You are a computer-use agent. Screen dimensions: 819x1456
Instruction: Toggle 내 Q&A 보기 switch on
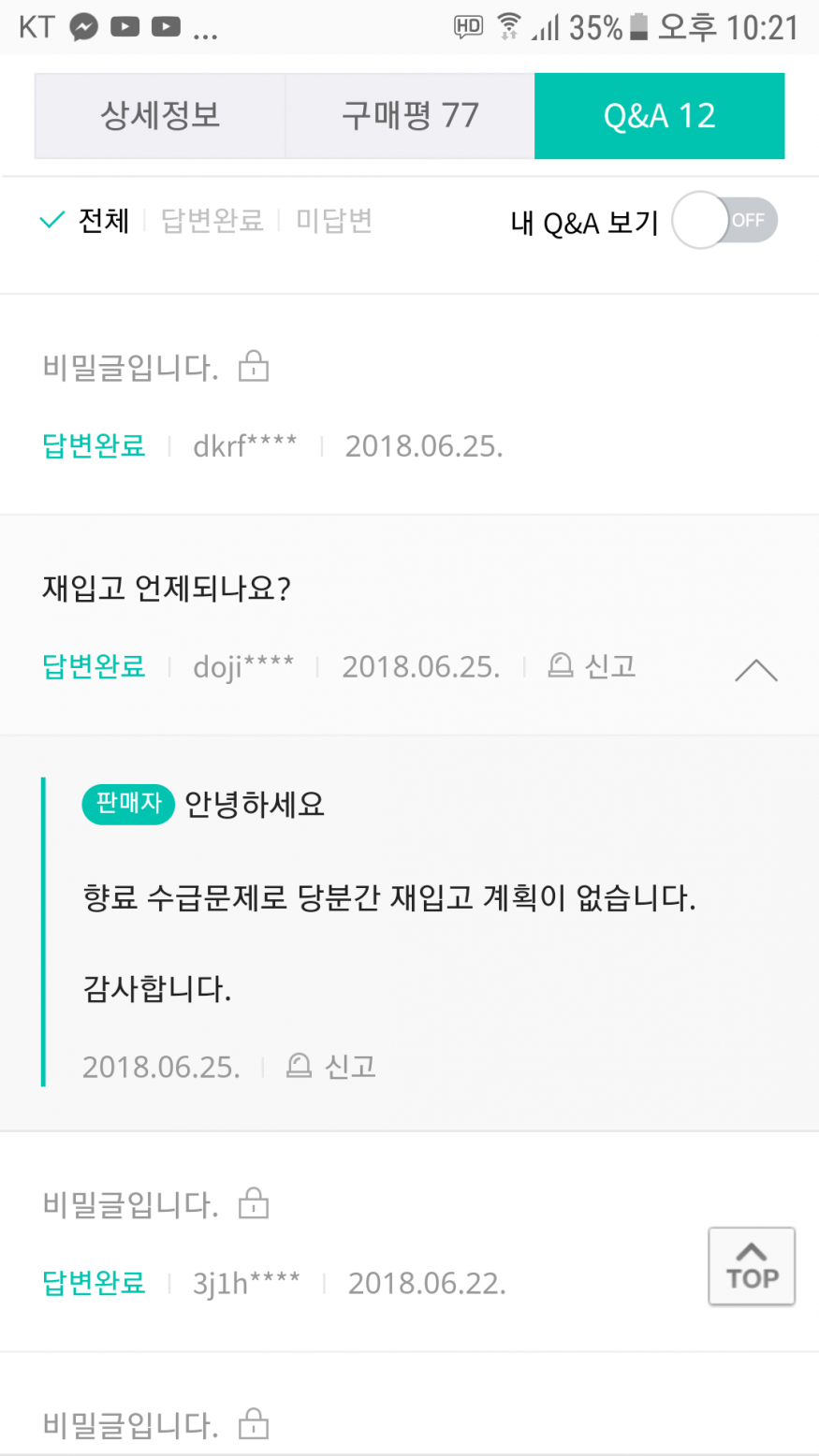(x=724, y=221)
